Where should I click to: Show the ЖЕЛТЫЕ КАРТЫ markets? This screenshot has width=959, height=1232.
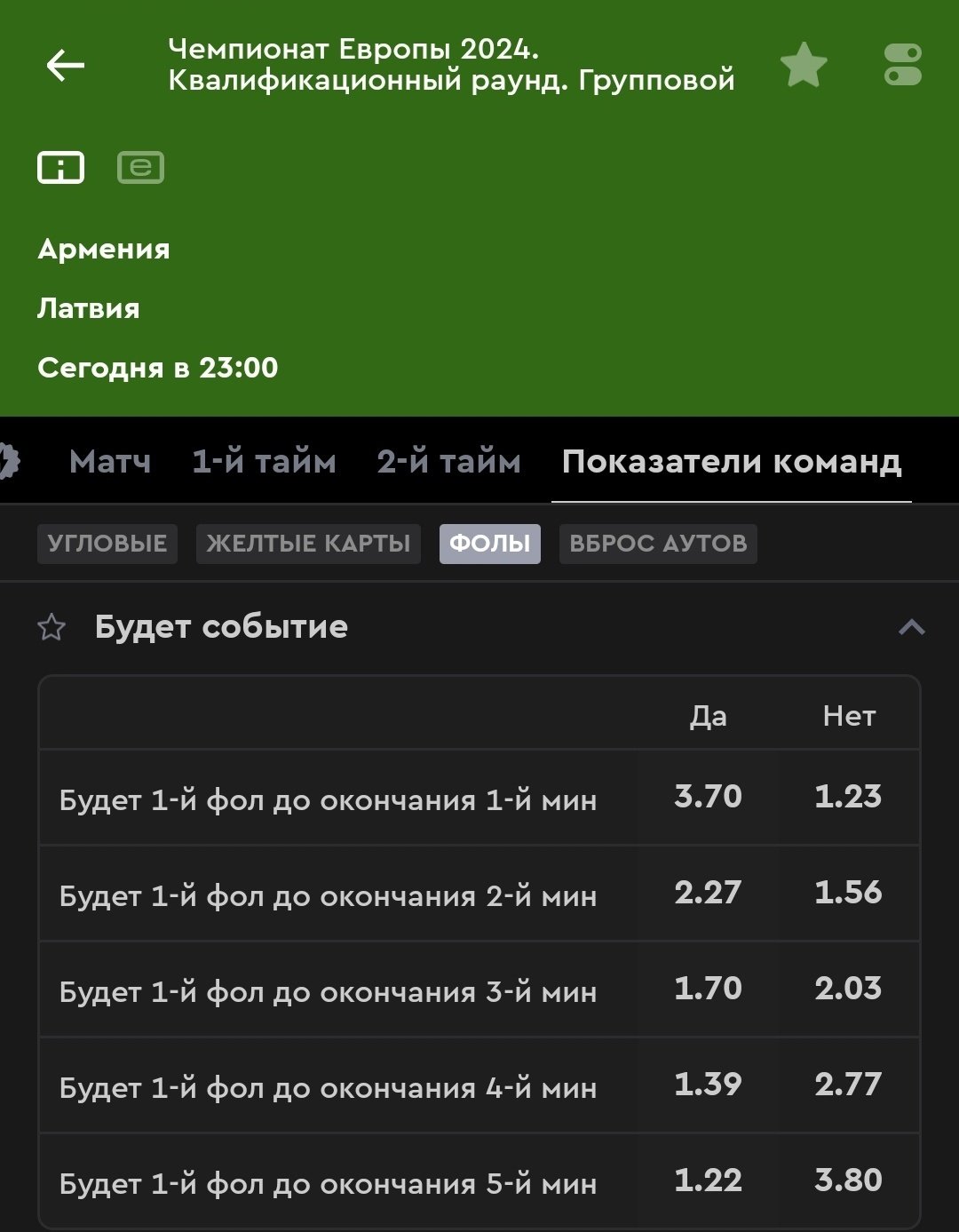coord(308,544)
